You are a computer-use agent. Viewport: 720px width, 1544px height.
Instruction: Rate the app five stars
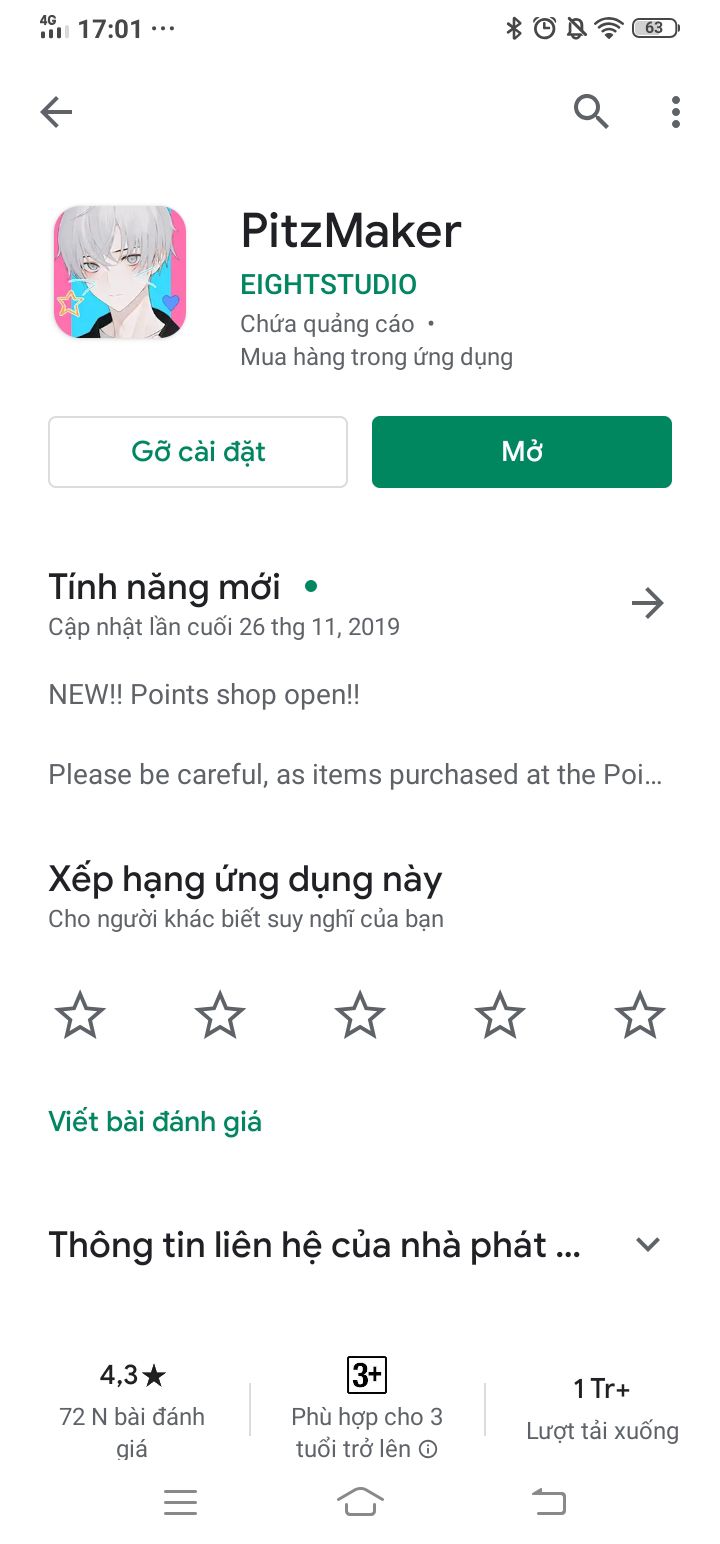point(639,1016)
